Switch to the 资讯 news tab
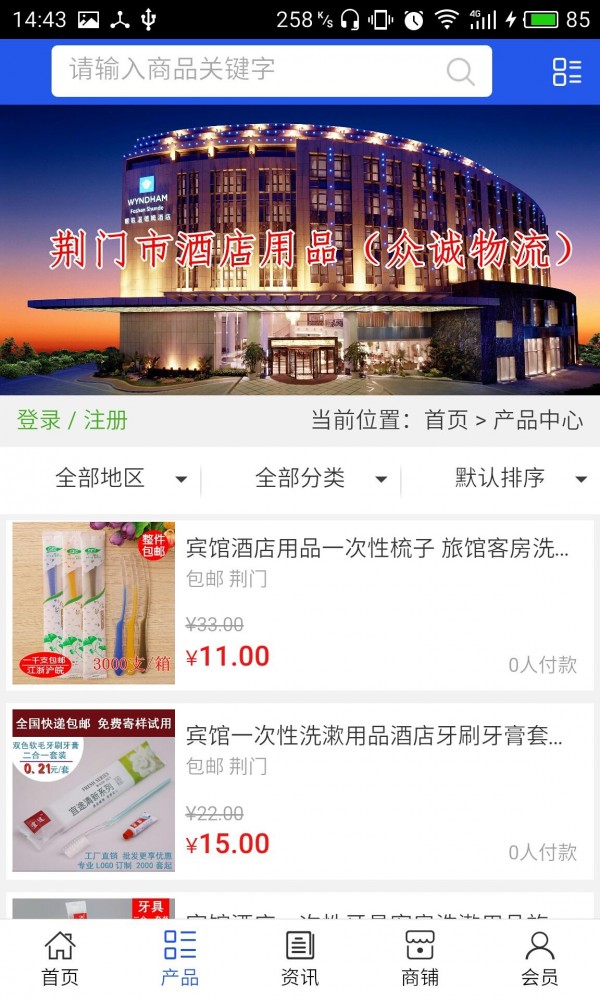 (300, 958)
